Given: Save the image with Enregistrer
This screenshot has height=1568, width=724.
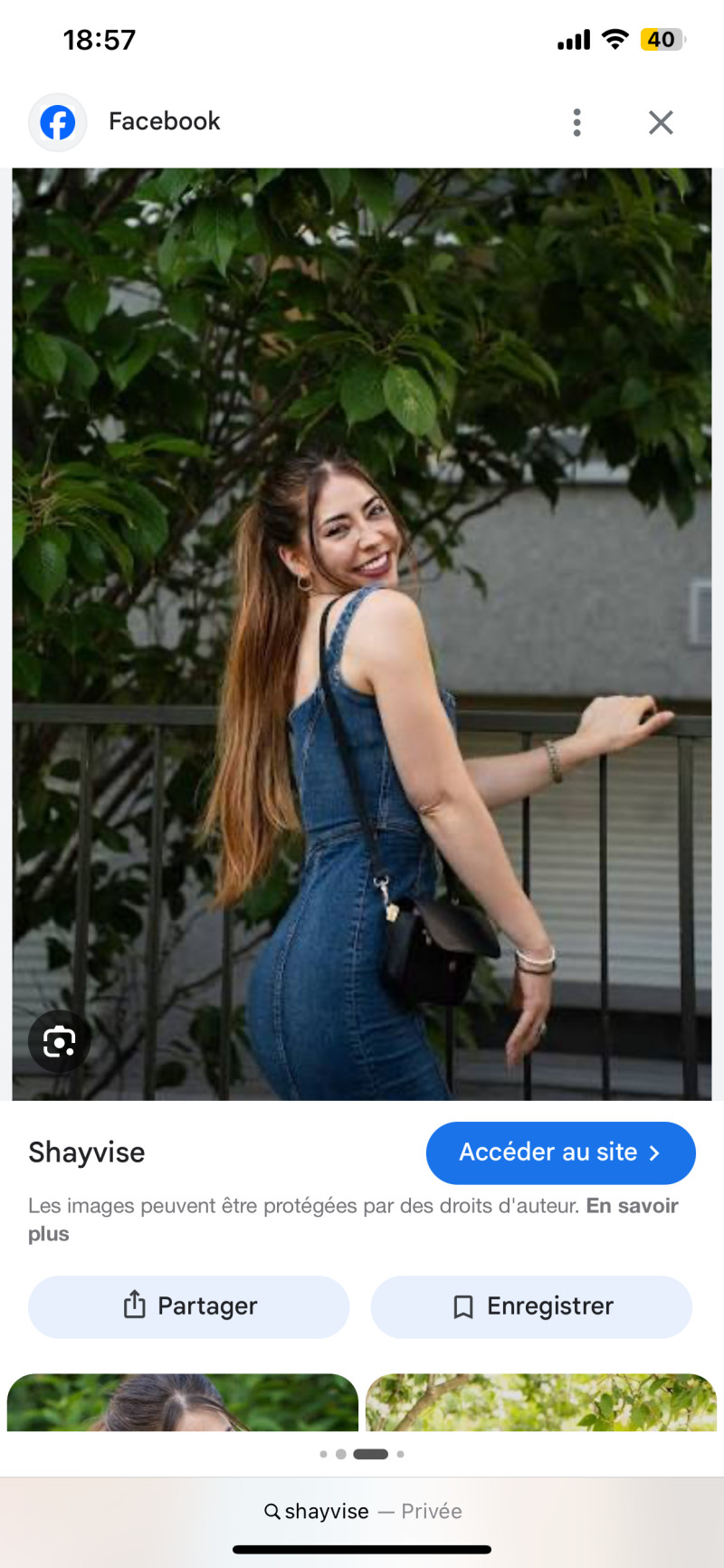Looking at the screenshot, I should pyautogui.click(x=531, y=1306).
